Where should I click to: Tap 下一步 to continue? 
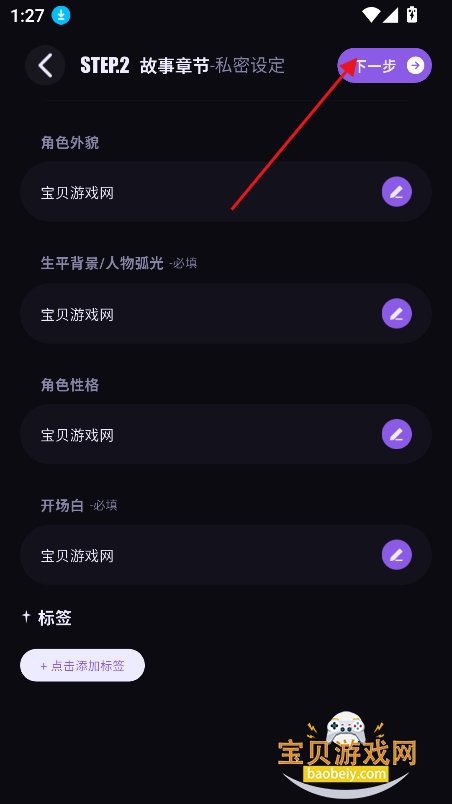pos(384,66)
